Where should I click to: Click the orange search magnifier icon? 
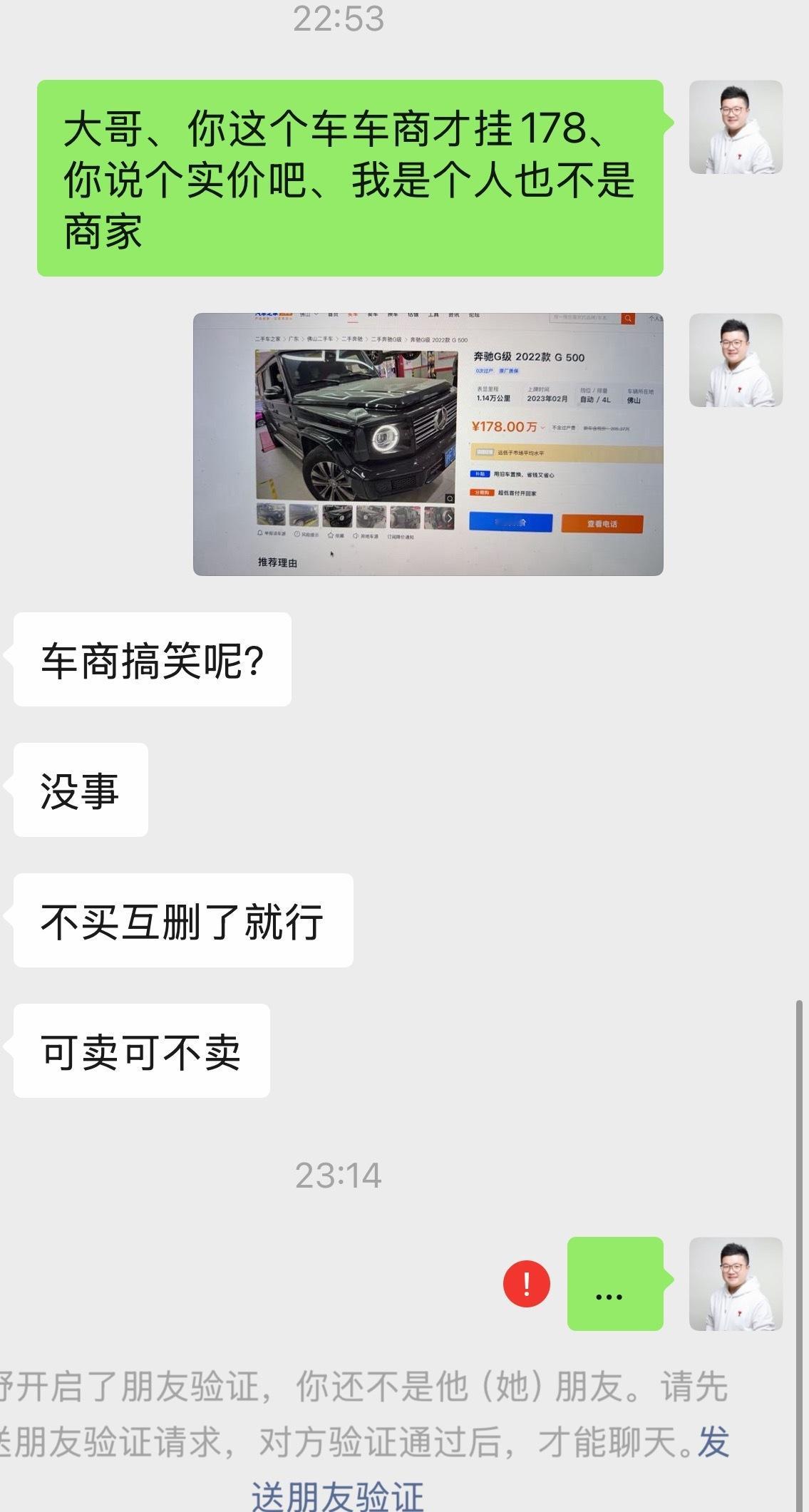627,318
